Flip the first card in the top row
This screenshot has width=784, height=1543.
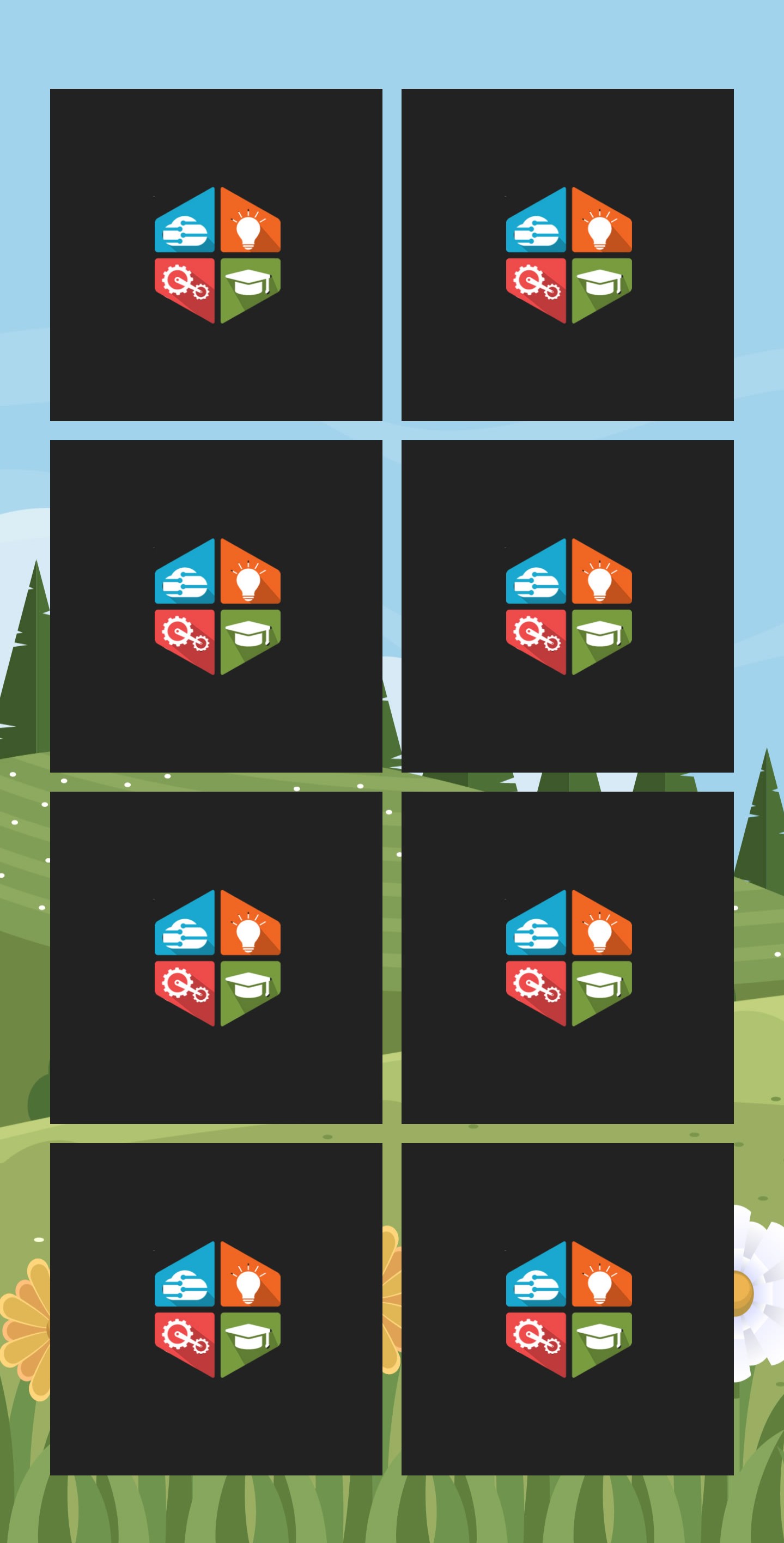(x=216, y=255)
